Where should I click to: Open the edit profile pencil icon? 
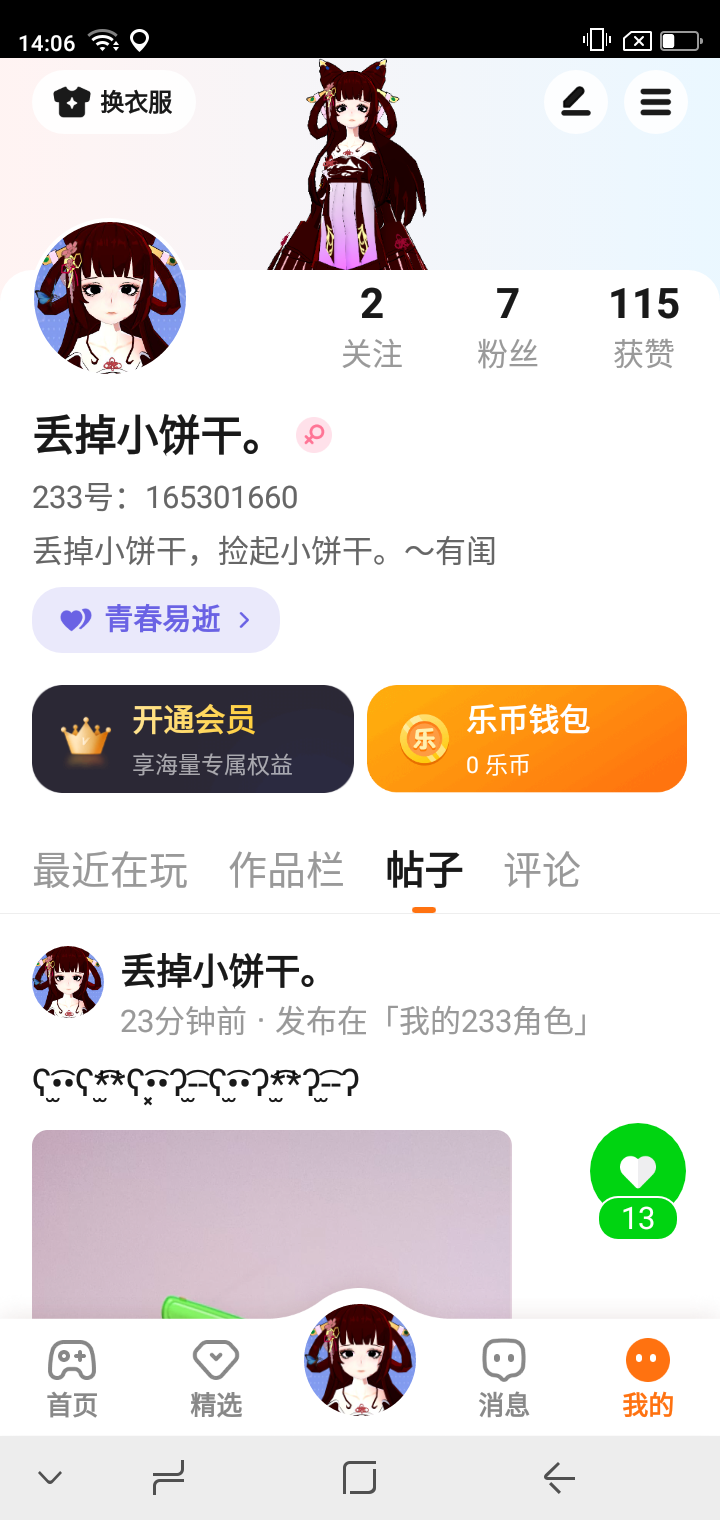[x=576, y=102]
